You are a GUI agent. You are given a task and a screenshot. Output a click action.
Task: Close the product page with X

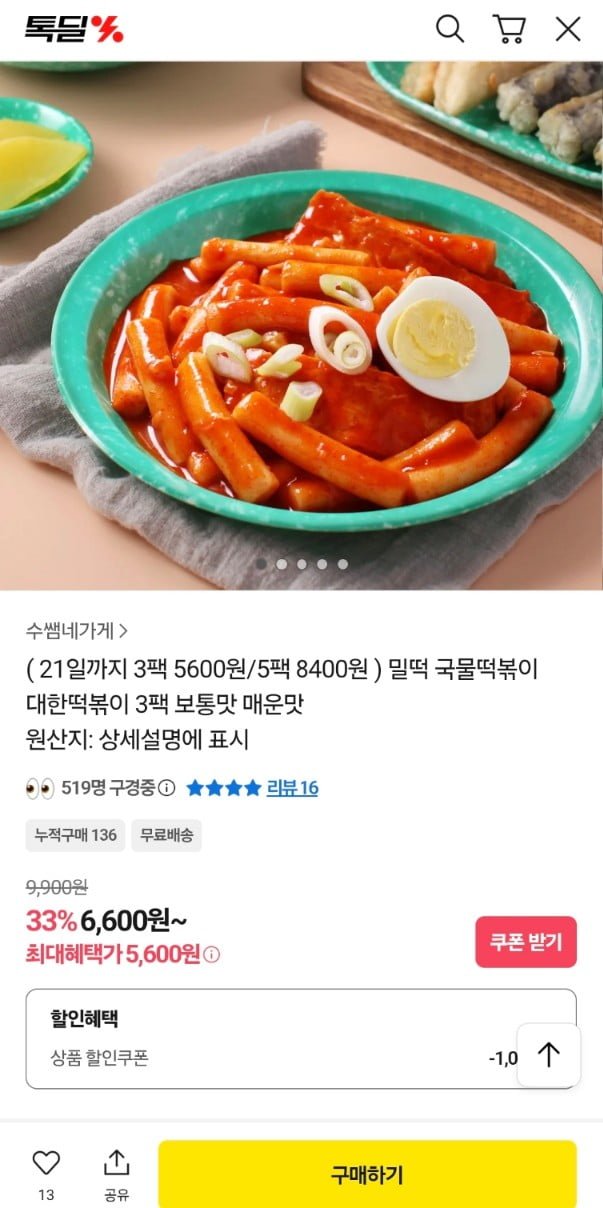(x=568, y=30)
